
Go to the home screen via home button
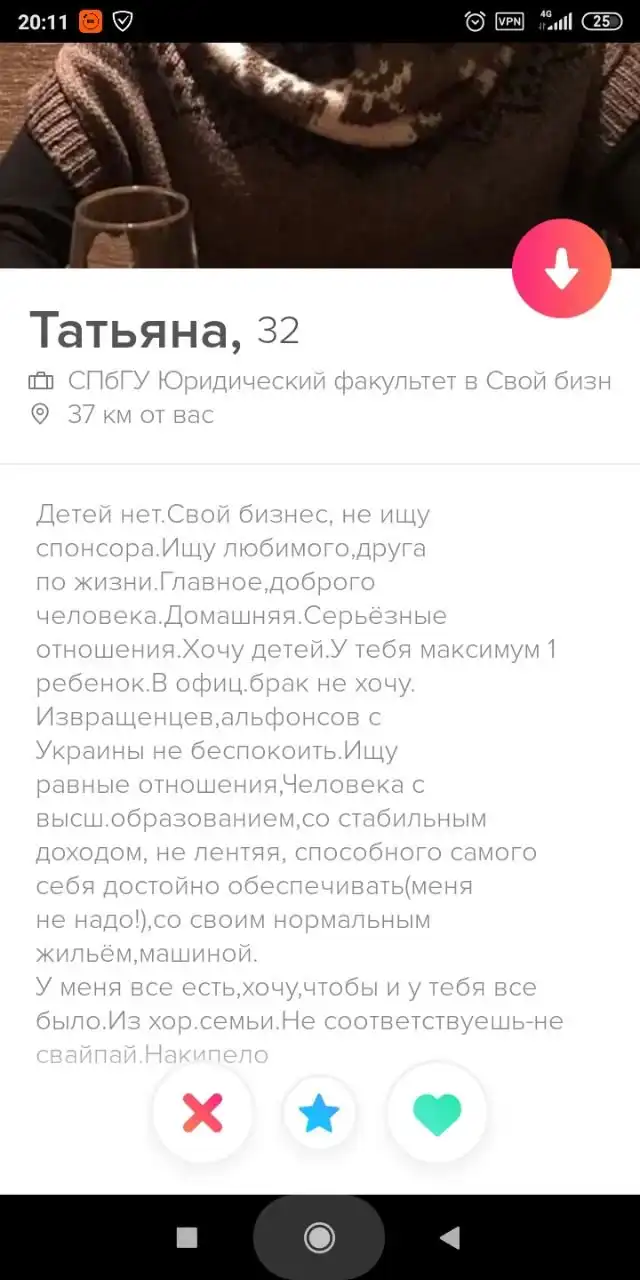(x=319, y=1238)
